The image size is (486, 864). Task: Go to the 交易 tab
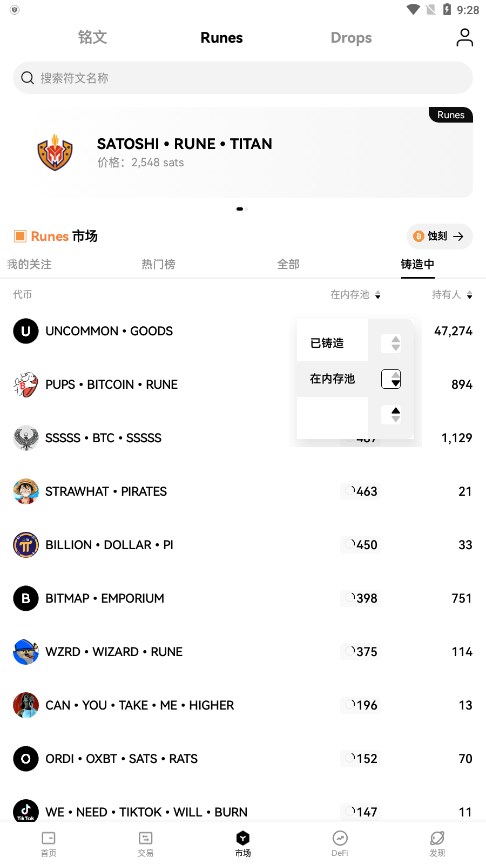(x=145, y=844)
